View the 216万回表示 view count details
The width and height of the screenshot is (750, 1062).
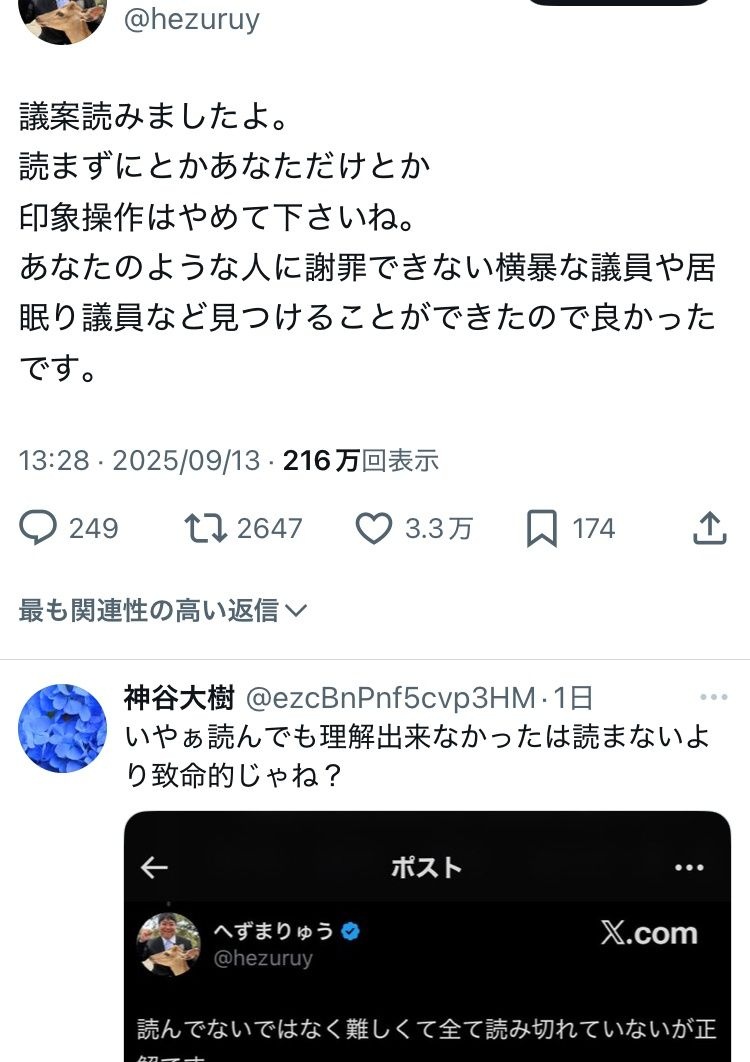(360, 461)
